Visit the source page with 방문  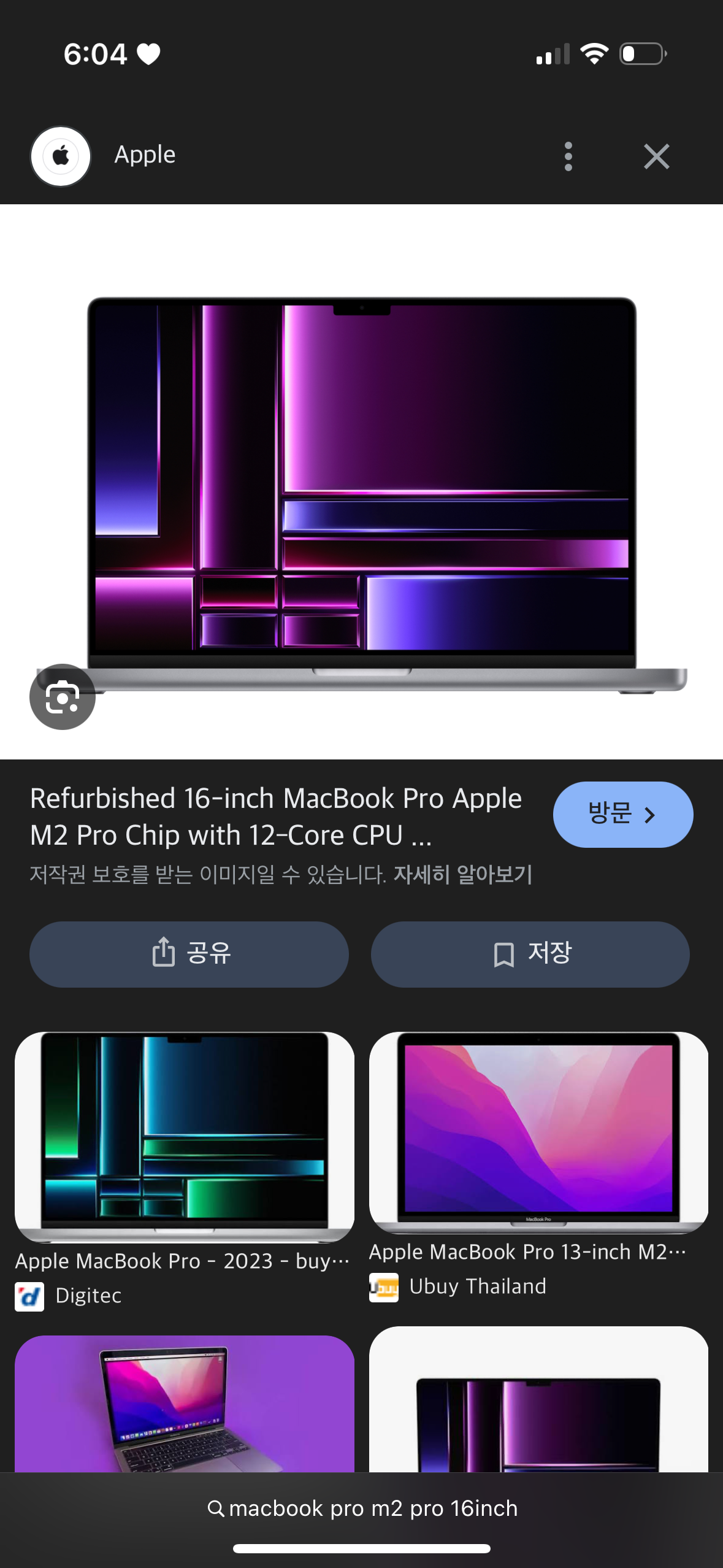pos(622,814)
